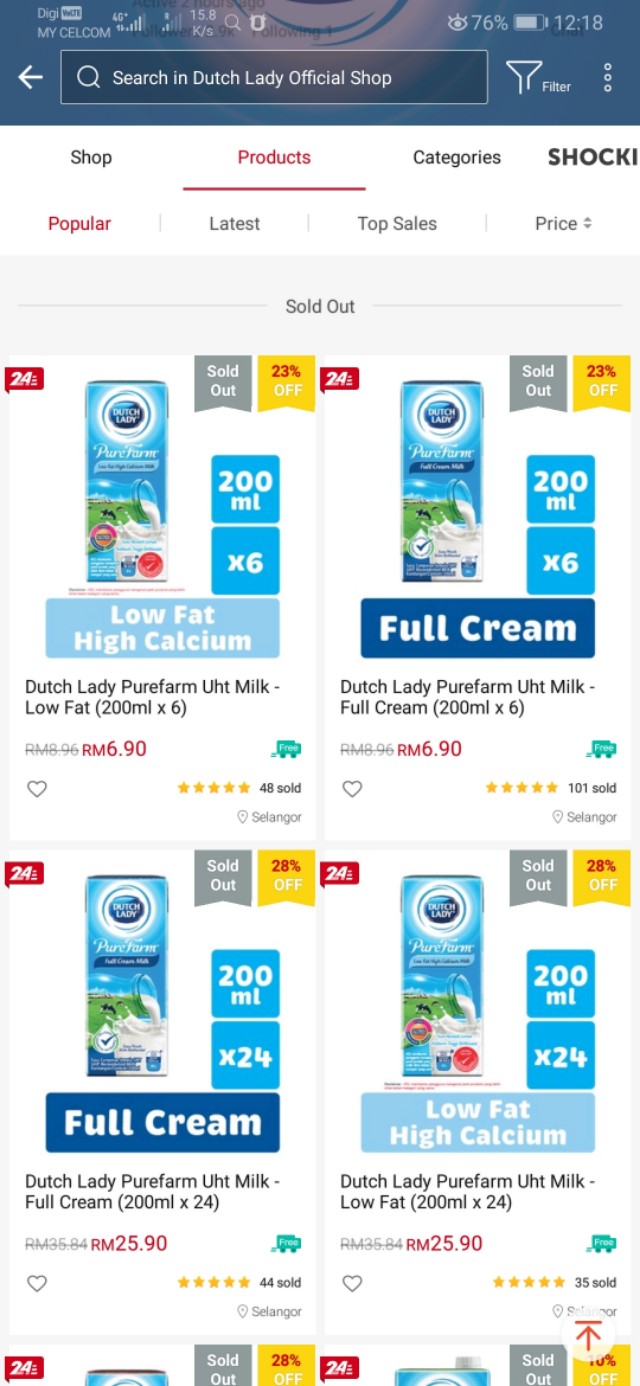This screenshot has width=640, height=1386.
Task: Open the Filter options
Action: 538,78
